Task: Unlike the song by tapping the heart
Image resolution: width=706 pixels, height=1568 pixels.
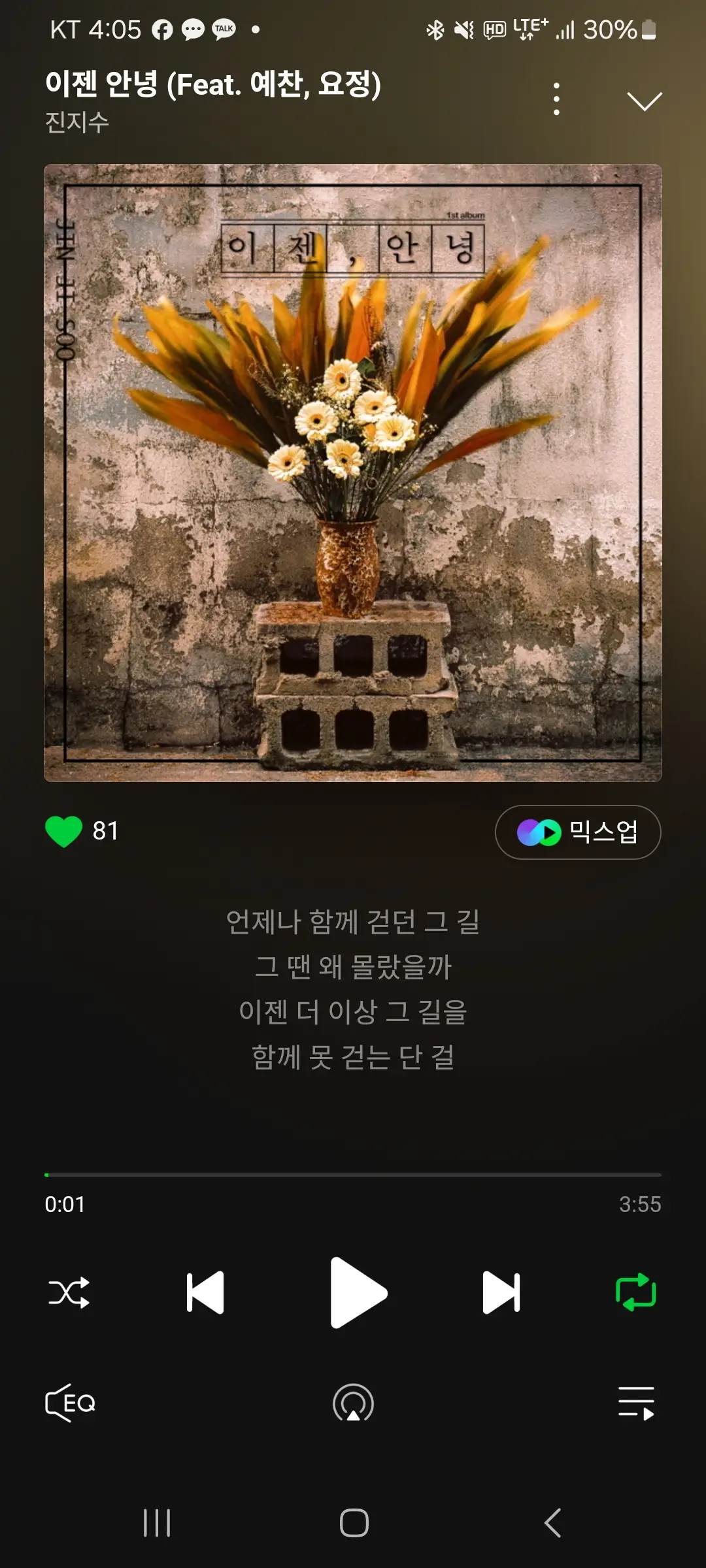Action: coord(63,832)
